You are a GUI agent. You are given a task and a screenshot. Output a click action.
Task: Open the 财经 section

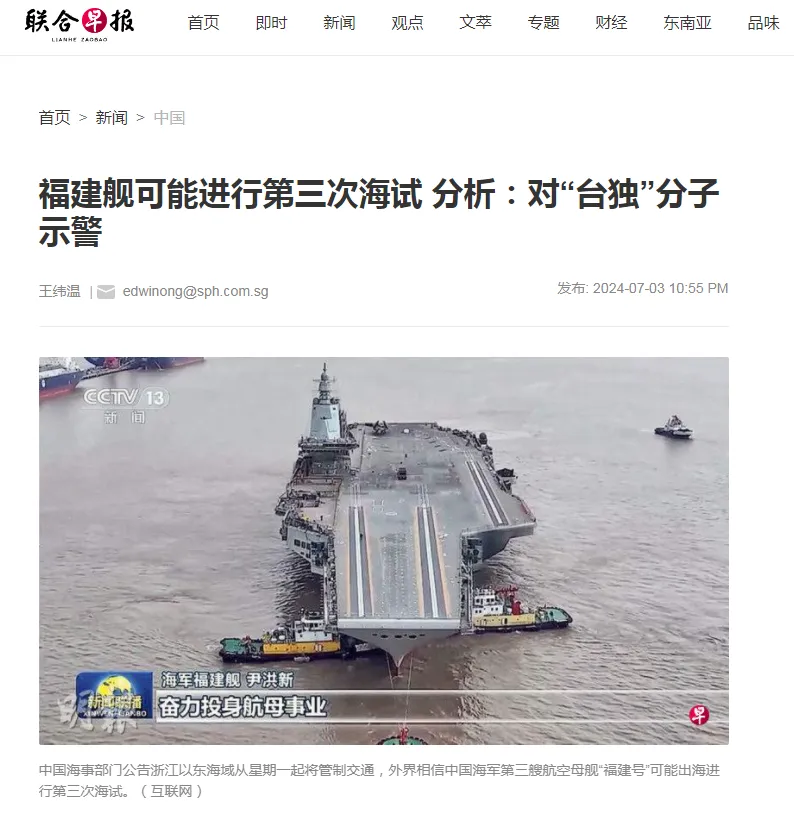tap(611, 23)
